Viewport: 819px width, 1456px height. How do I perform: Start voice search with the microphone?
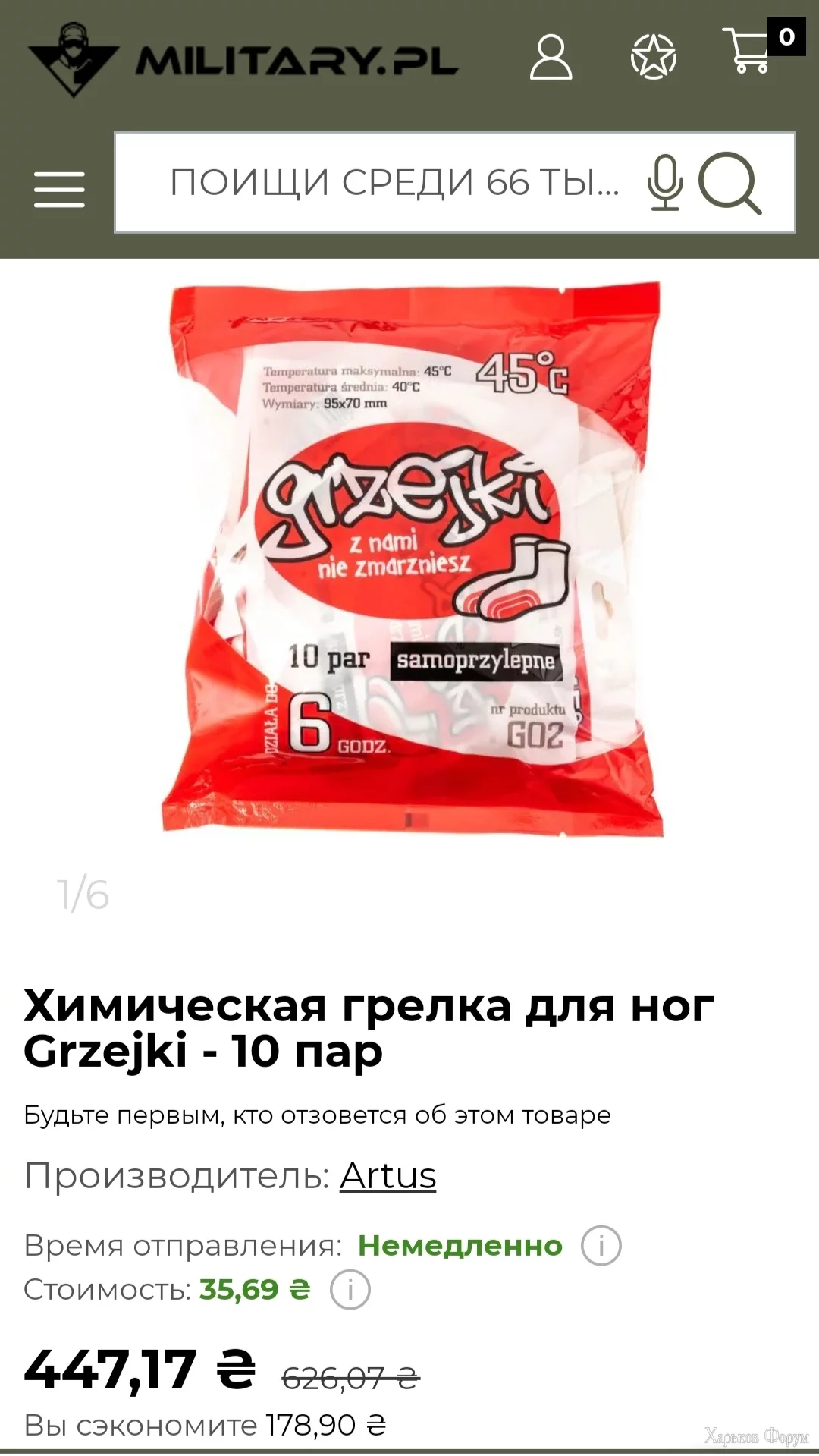point(665,183)
